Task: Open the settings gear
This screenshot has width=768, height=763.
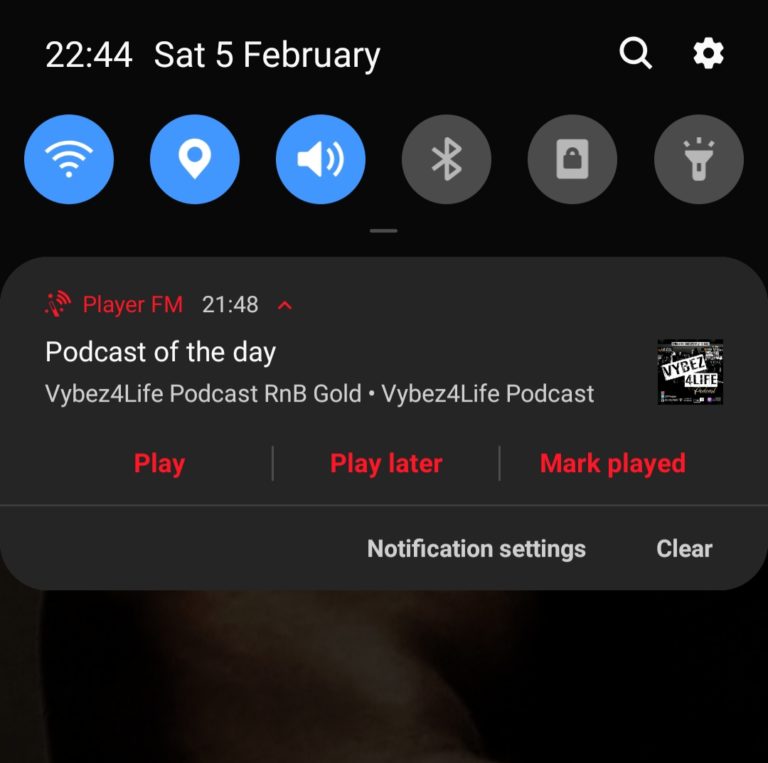Action: point(708,54)
